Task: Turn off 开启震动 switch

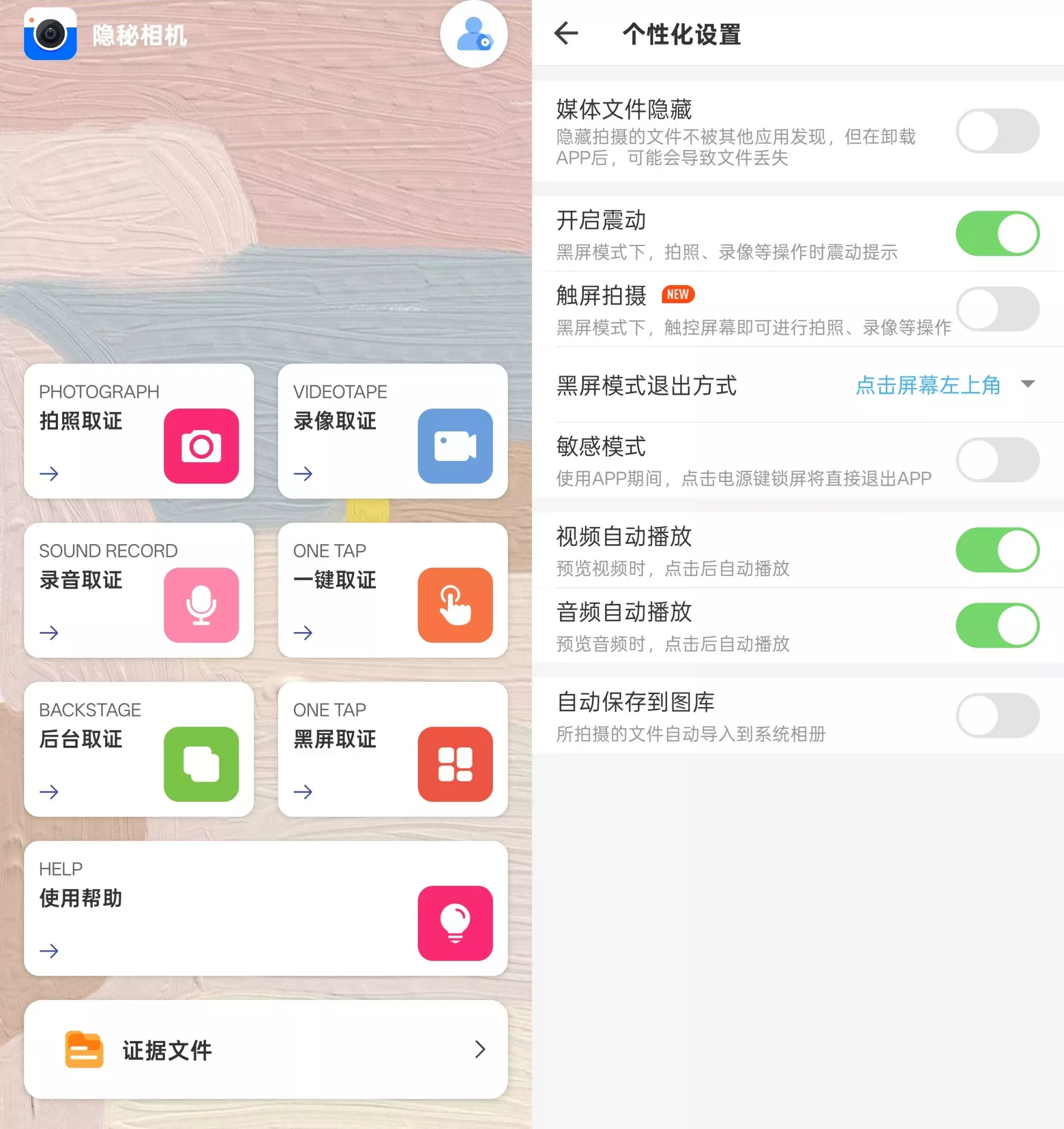Action: point(997,233)
